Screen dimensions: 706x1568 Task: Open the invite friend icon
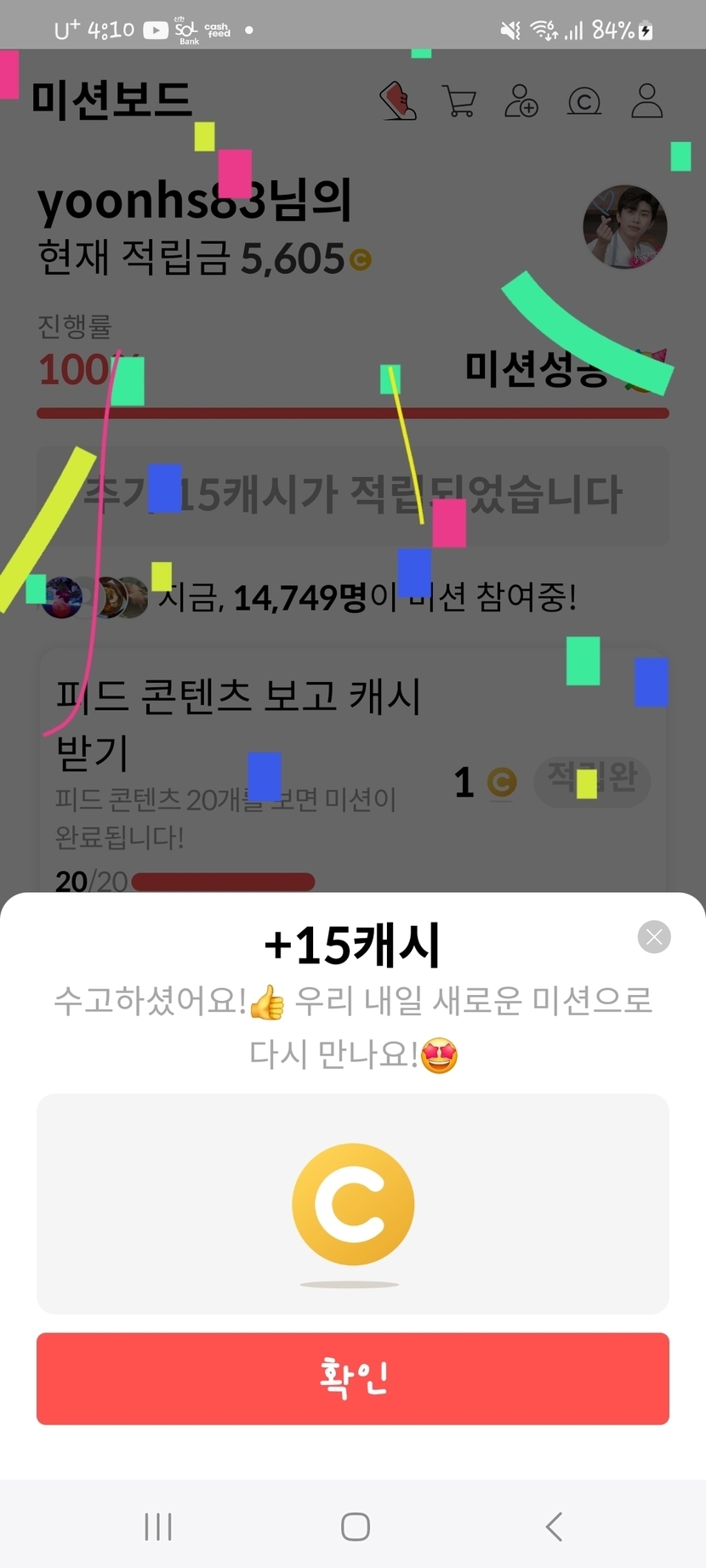tap(521, 101)
